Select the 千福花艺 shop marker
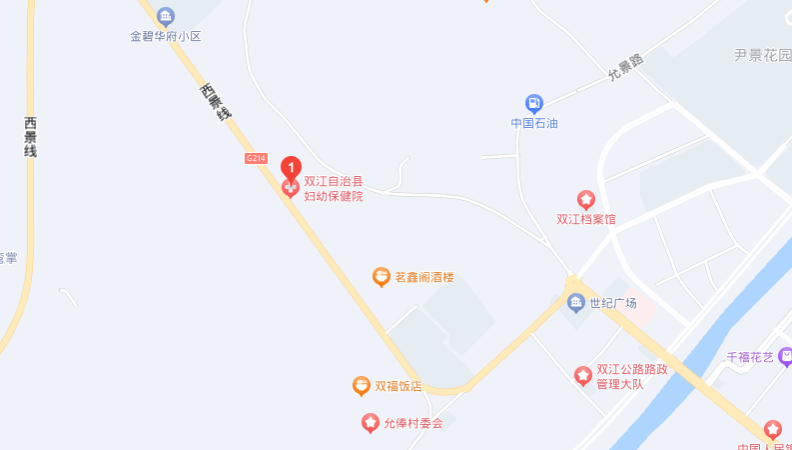This screenshot has width=792, height=450. click(786, 356)
